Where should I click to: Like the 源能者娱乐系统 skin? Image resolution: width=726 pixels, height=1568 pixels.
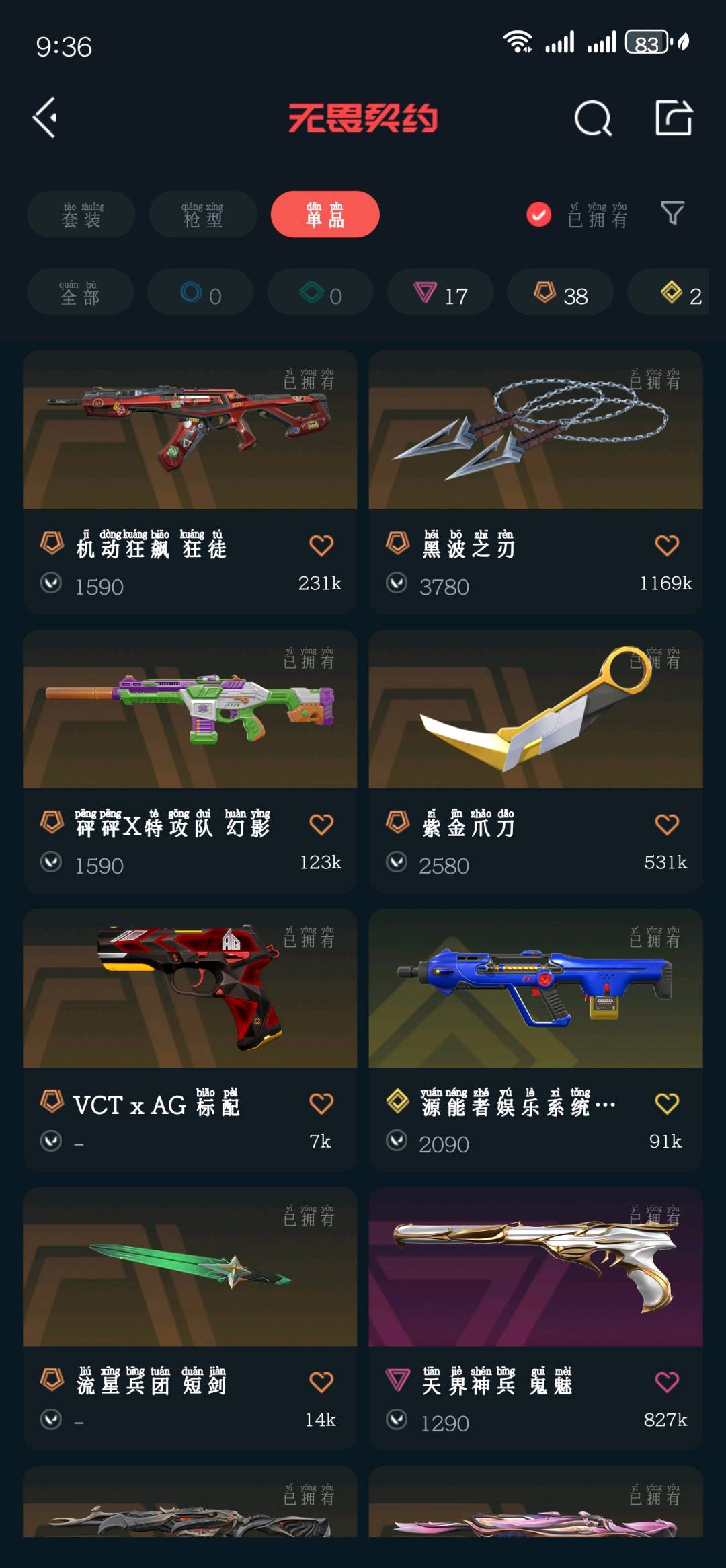(666, 1103)
